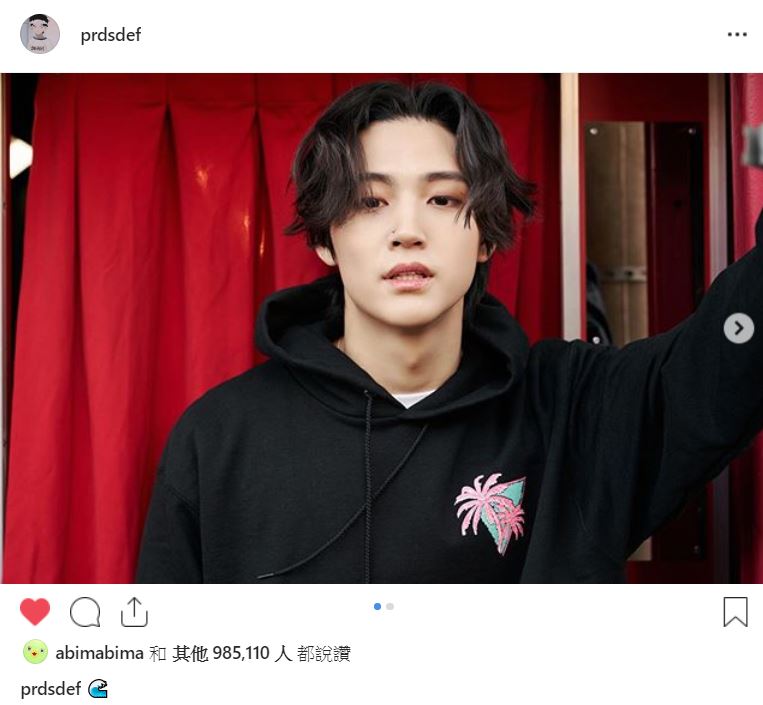Share this post
Image resolution: width=763 pixels, height=705 pixels.
point(134,611)
